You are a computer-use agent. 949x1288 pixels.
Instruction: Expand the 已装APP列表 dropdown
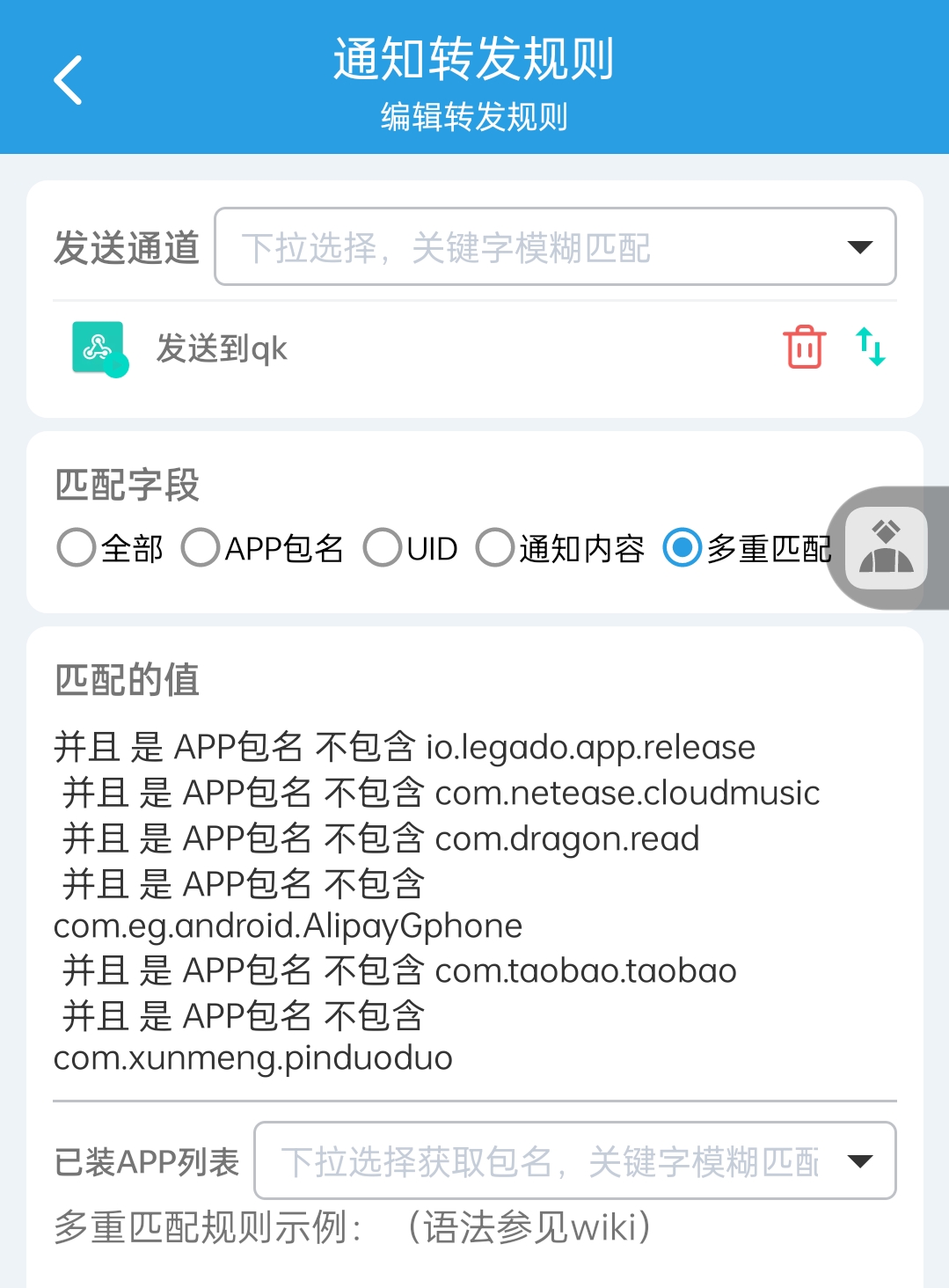click(x=574, y=1161)
